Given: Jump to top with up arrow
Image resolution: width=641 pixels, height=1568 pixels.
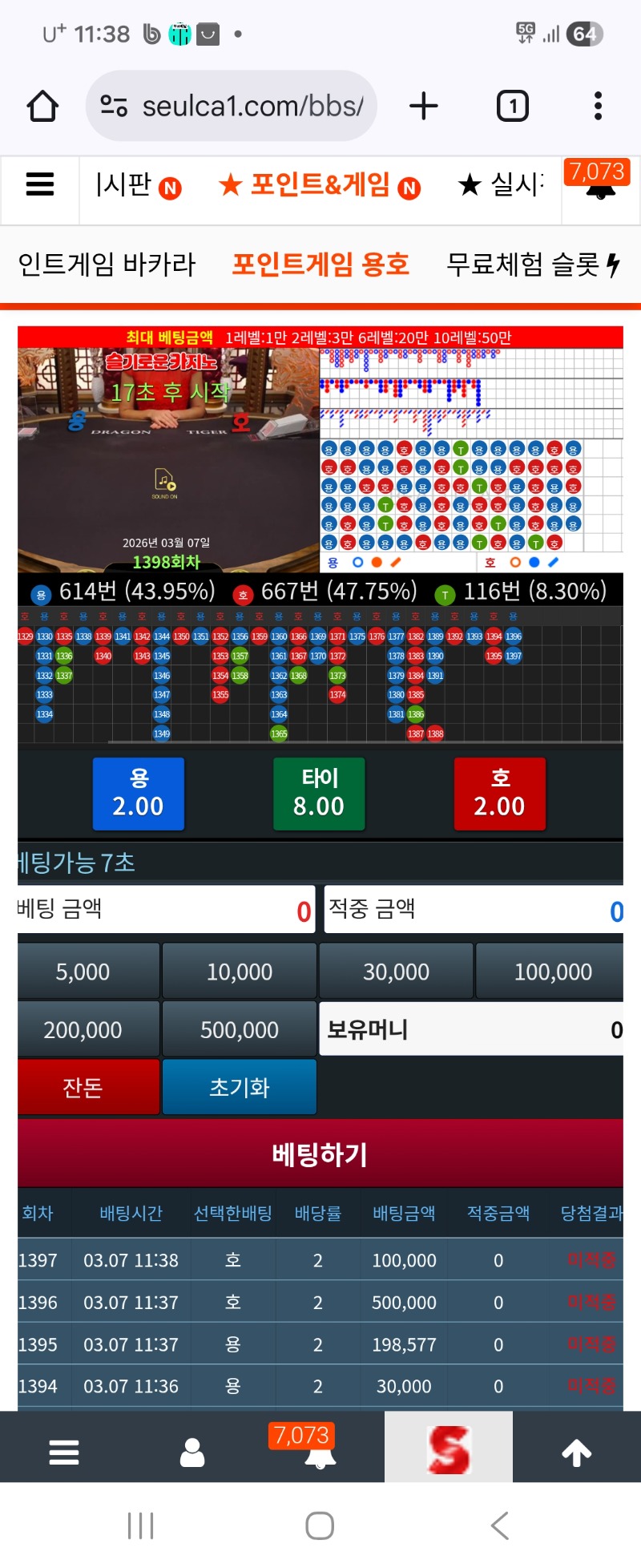Looking at the screenshot, I should (x=576, y=1452).
